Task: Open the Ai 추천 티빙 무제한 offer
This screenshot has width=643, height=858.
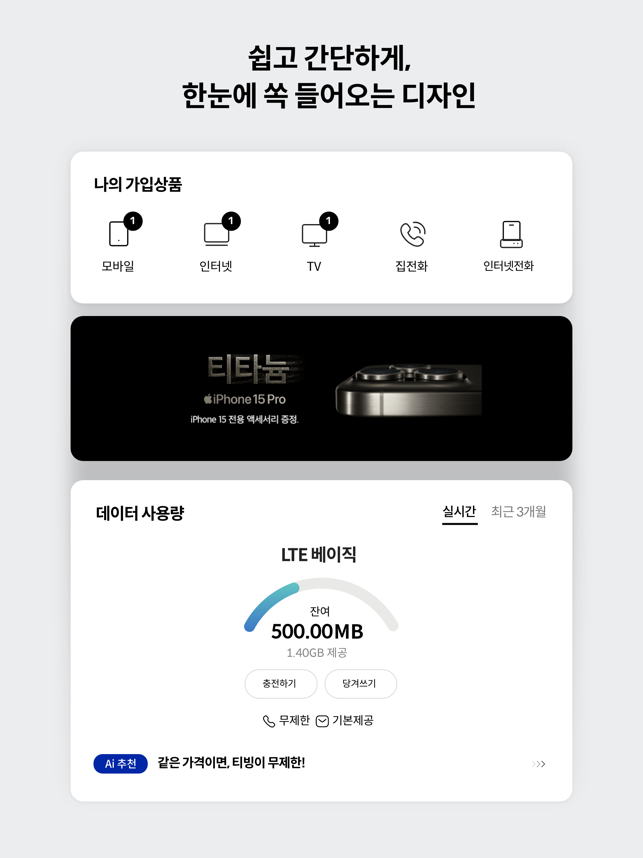Action: point(320,763)
